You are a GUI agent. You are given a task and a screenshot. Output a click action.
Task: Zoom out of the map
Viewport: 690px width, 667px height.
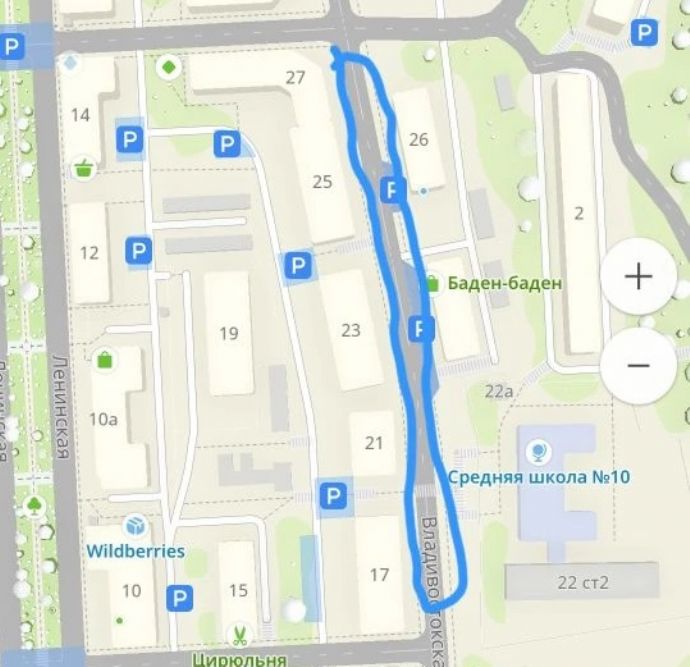click(638, 365)
